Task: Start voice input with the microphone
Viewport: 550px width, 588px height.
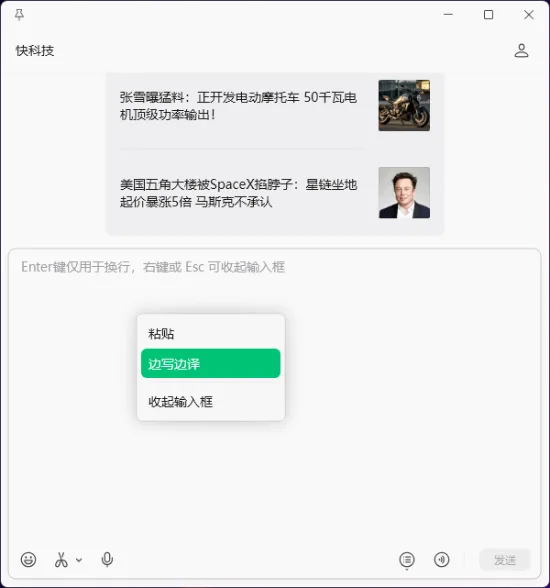Action: [107, 560]
